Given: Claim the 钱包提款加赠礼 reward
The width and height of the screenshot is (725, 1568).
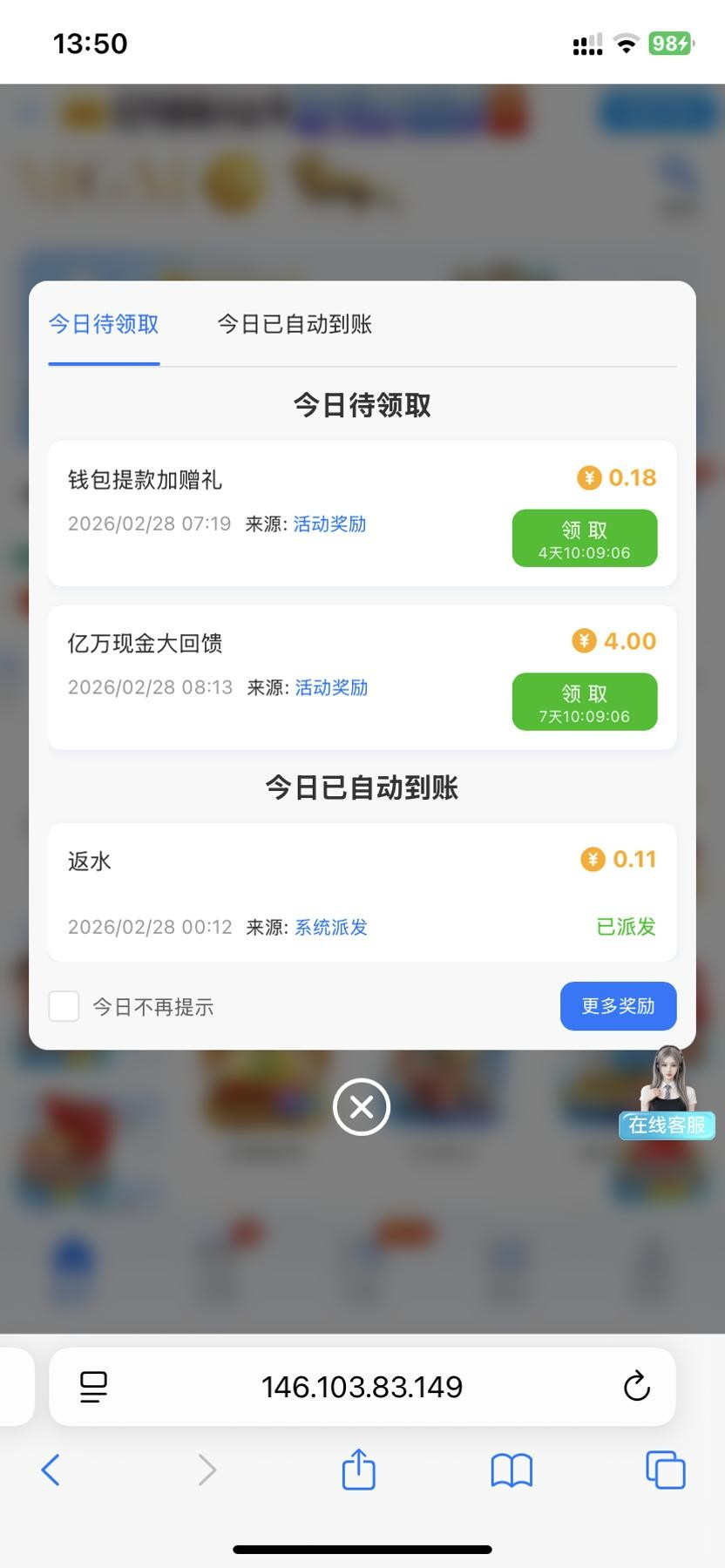Looking at the screenshot, I should 584,538.
